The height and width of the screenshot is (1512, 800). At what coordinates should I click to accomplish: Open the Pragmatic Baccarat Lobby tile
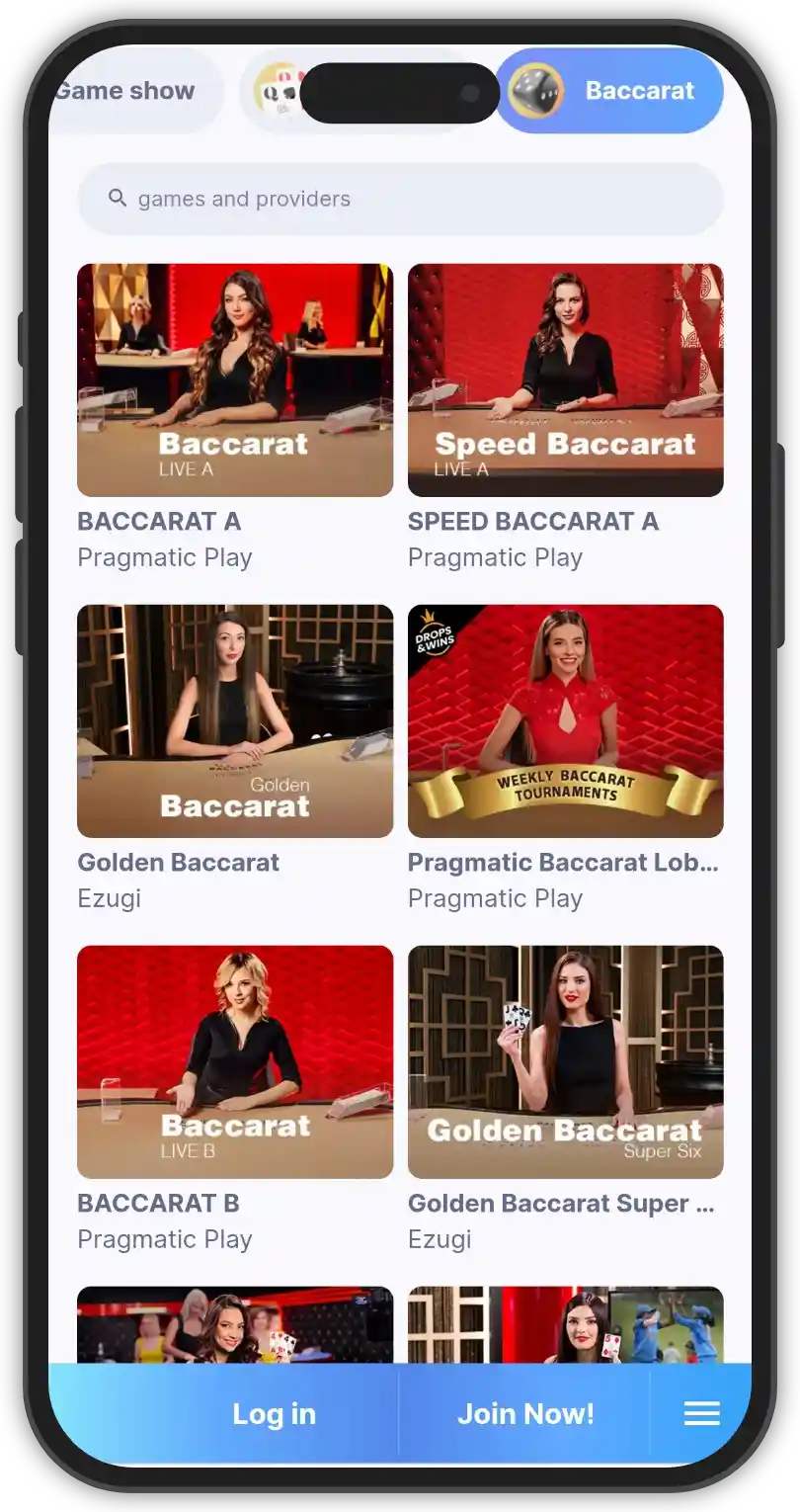point(565,721)
